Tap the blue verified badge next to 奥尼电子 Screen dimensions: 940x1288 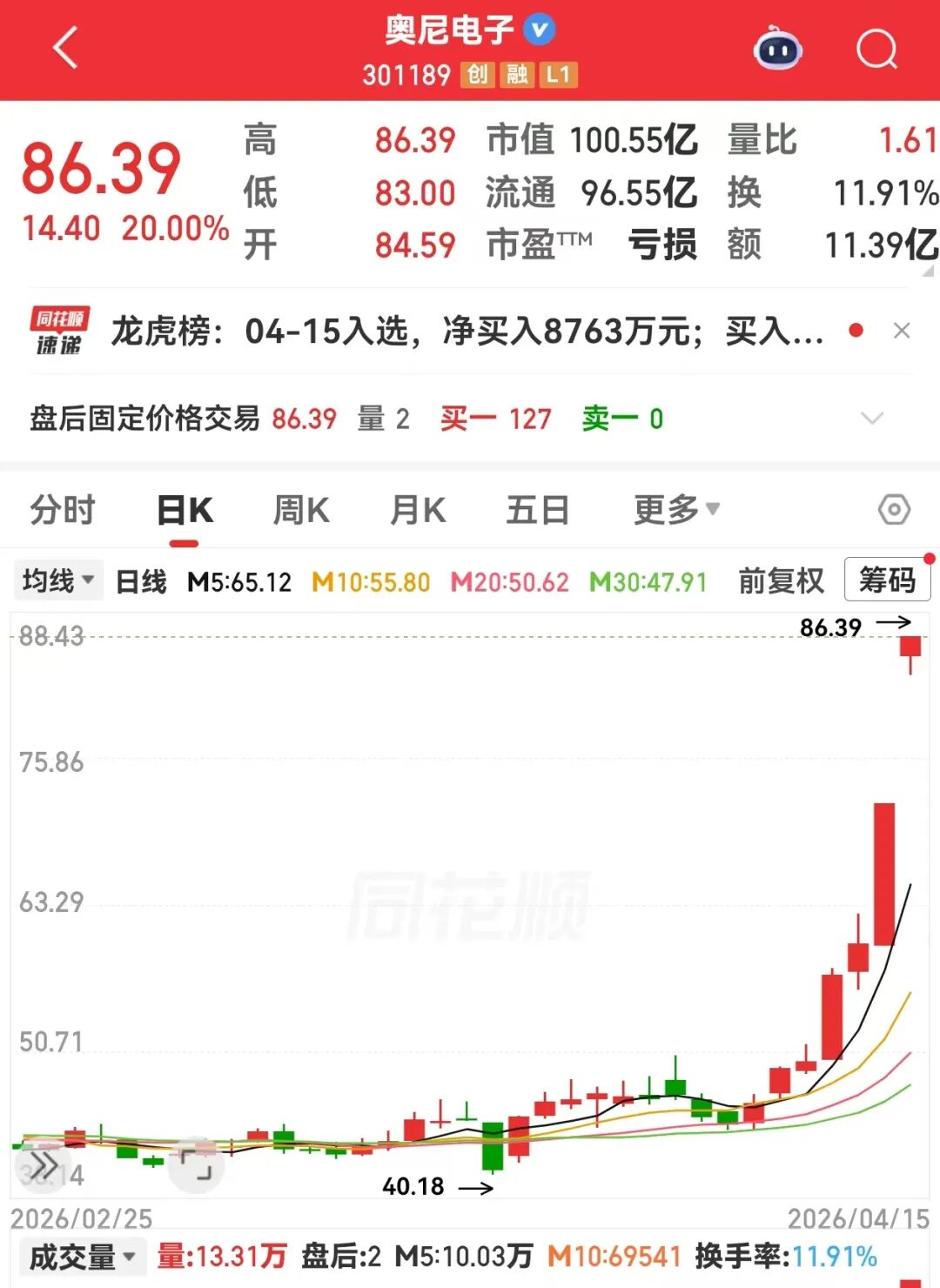(x=537, y=28)
